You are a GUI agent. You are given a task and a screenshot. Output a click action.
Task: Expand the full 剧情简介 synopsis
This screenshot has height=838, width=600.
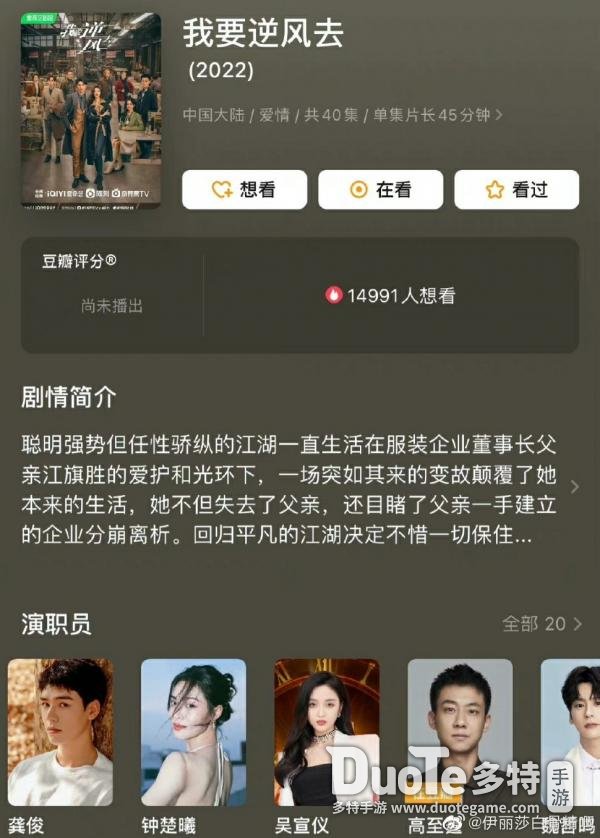point(574,487)
